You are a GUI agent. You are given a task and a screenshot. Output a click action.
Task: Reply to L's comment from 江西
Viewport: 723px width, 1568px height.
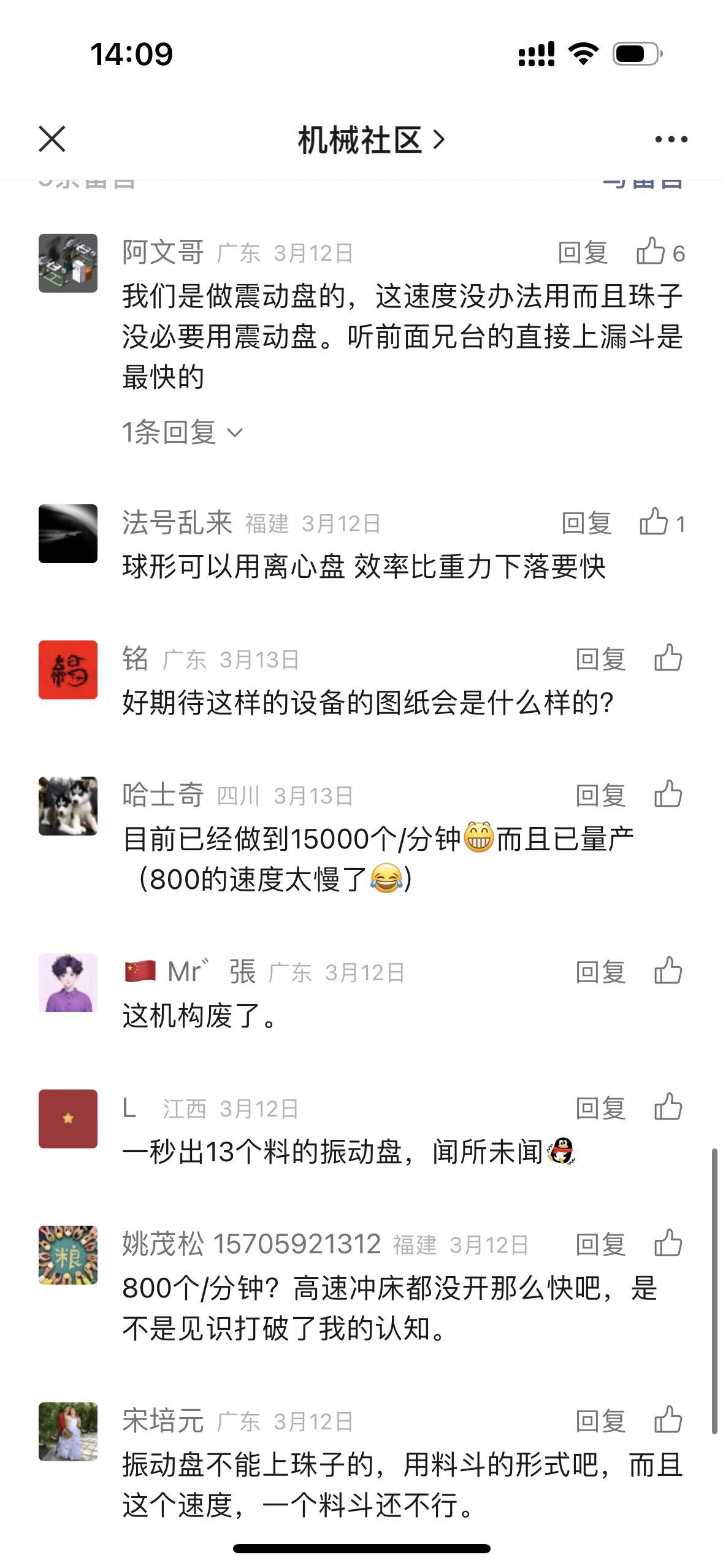pos(600,1109)
